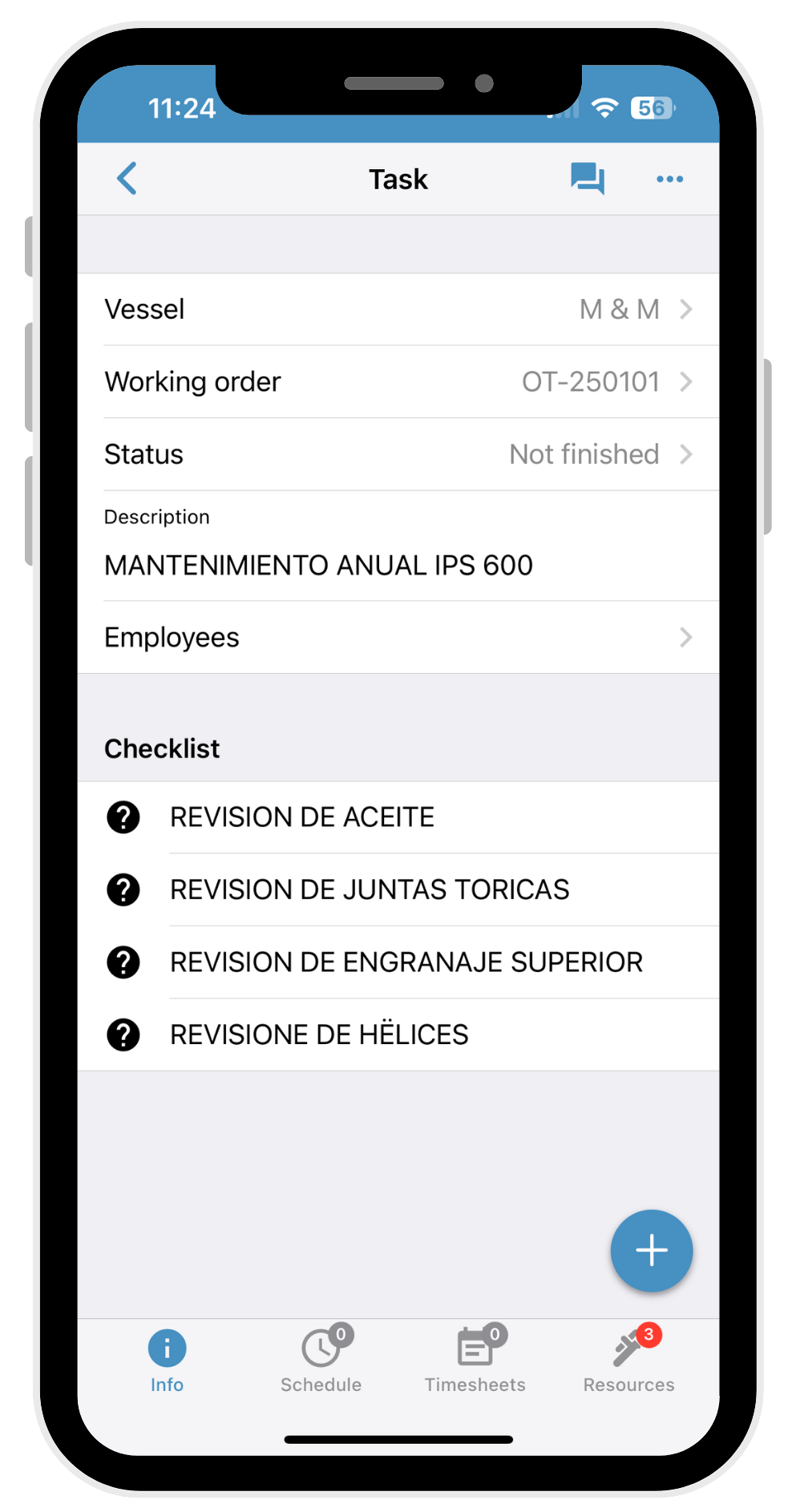The width and height of the screenshot is (796, 1512).
Task: Open the Vessel M & M row
Action: click(398, 309)
